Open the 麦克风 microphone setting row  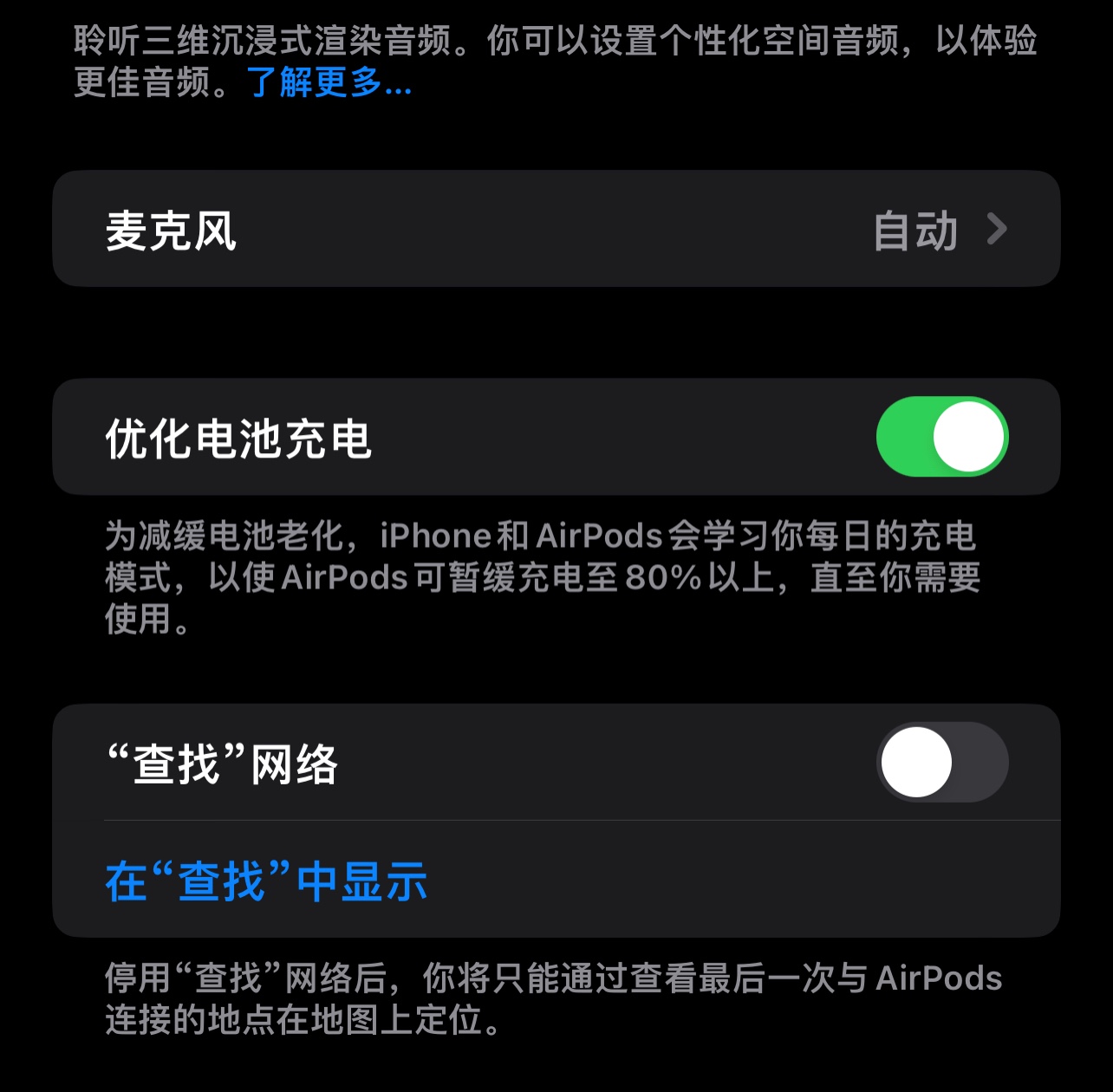tap(555, 230)
